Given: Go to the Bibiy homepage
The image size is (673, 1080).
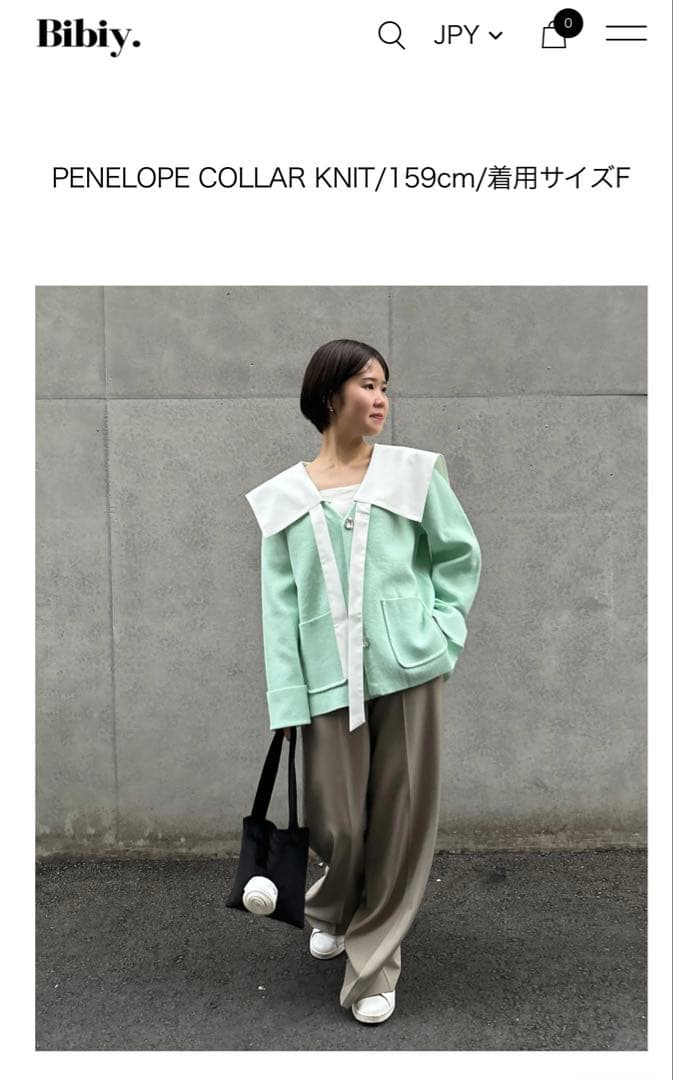Looking at the screenshot, I should point(88,36).
